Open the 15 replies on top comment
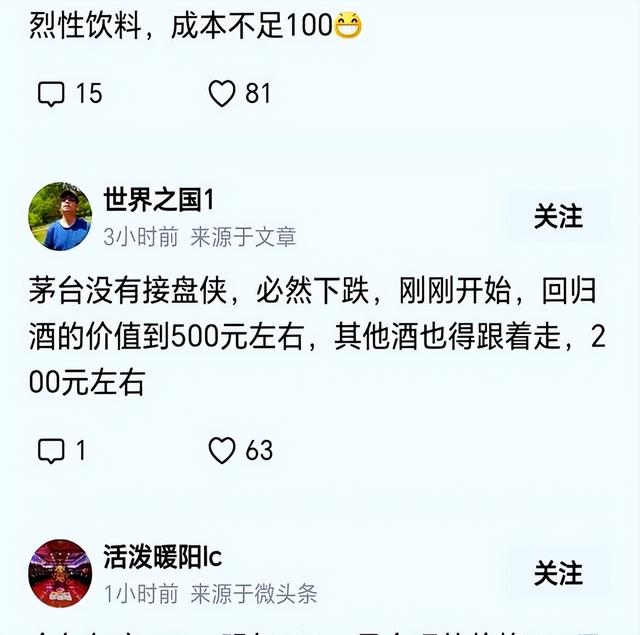The width and height of the screenshot is (640, 635). [x=52, y=94]
